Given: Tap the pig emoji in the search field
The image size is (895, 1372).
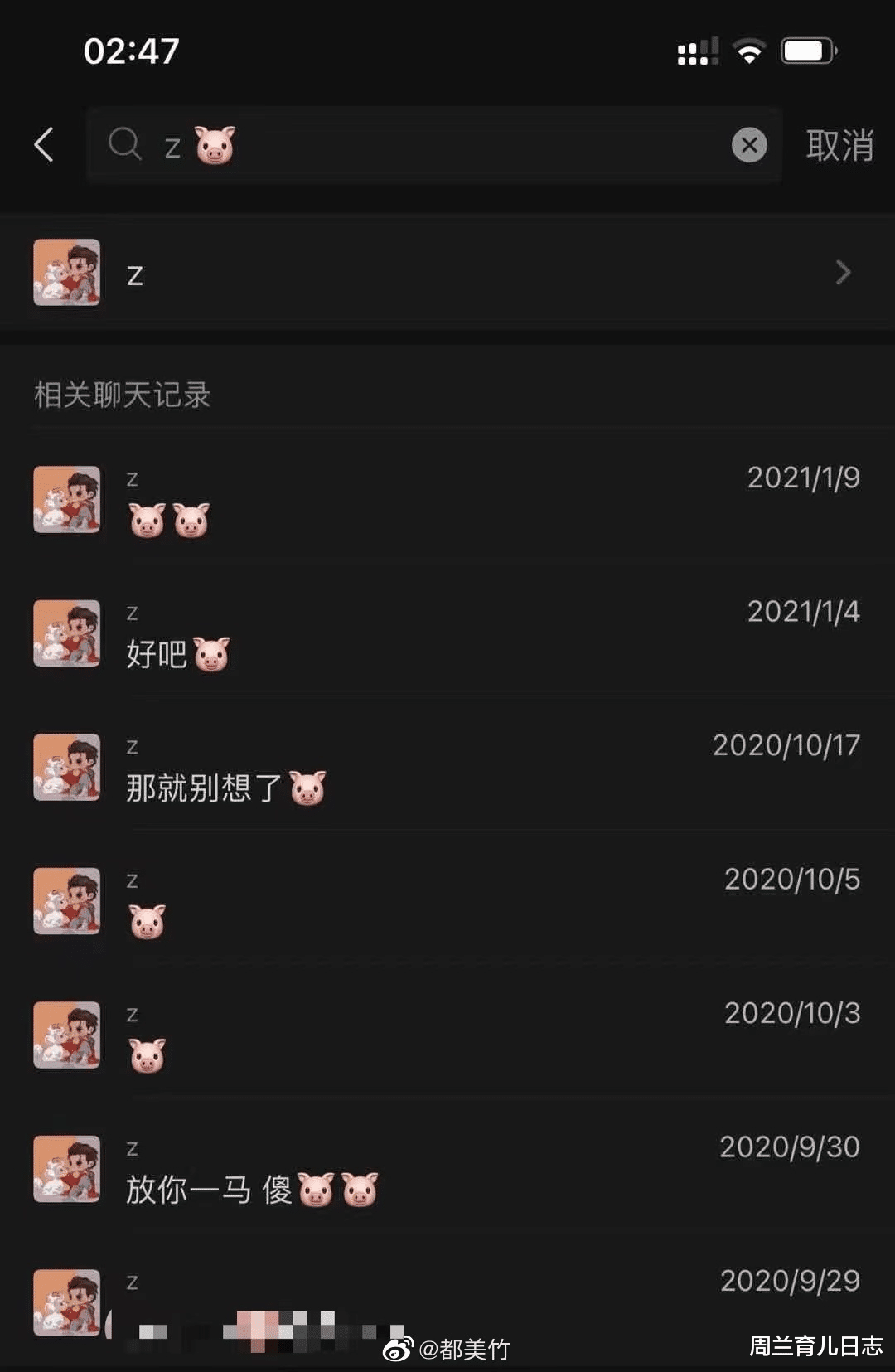Looking at the screenshot, I should tap(214, 145).
